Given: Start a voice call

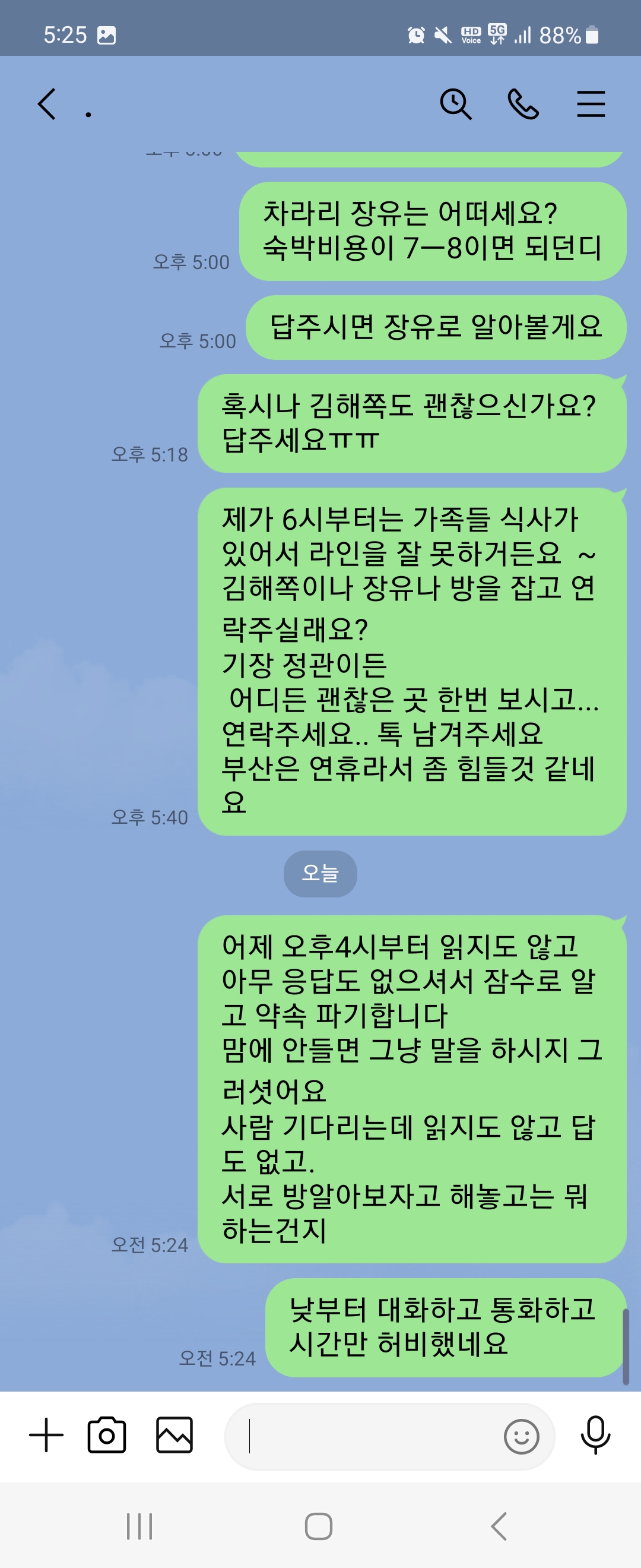Looking at the screenshot, I should pos(523,104).
